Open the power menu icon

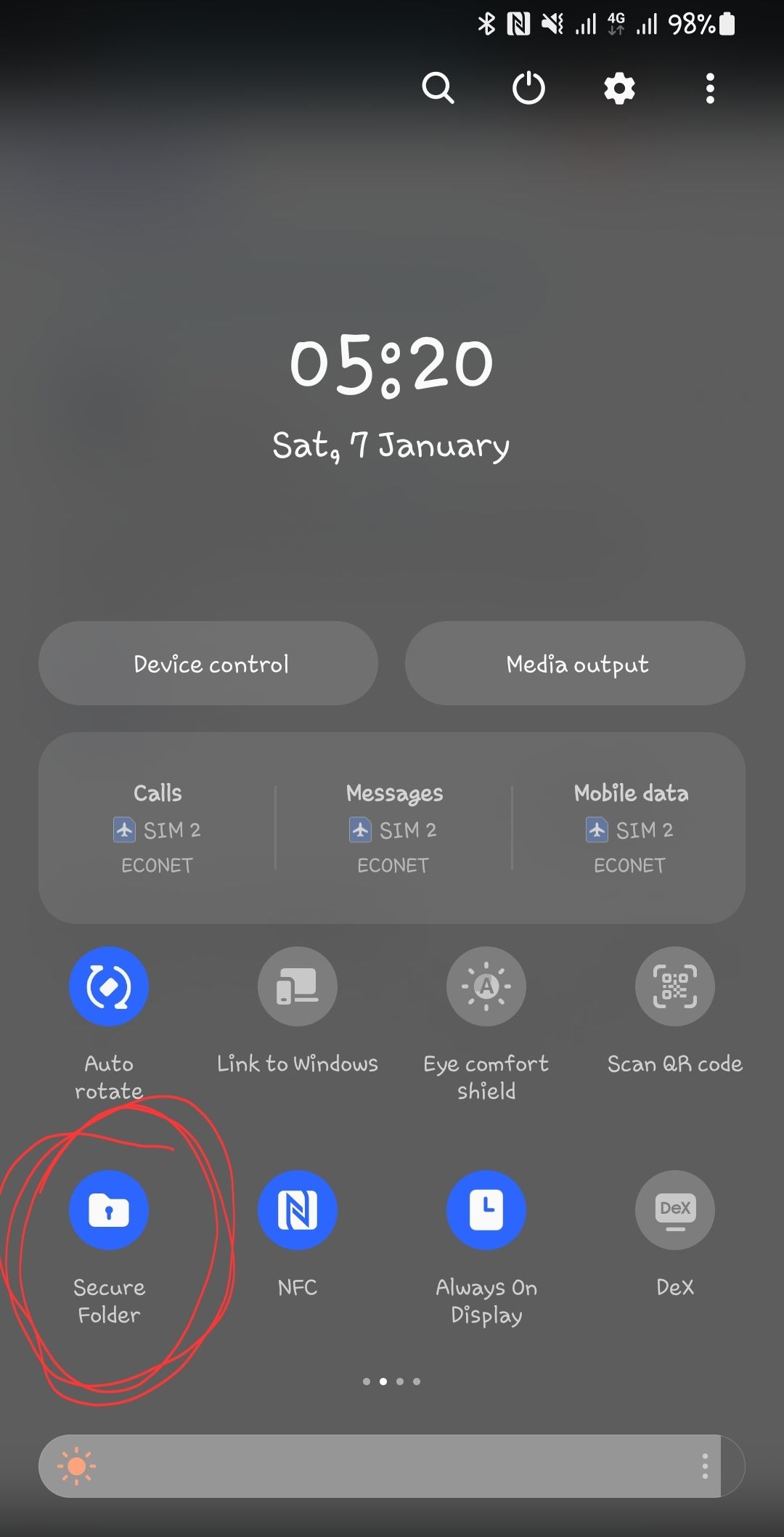coord(528,88)
